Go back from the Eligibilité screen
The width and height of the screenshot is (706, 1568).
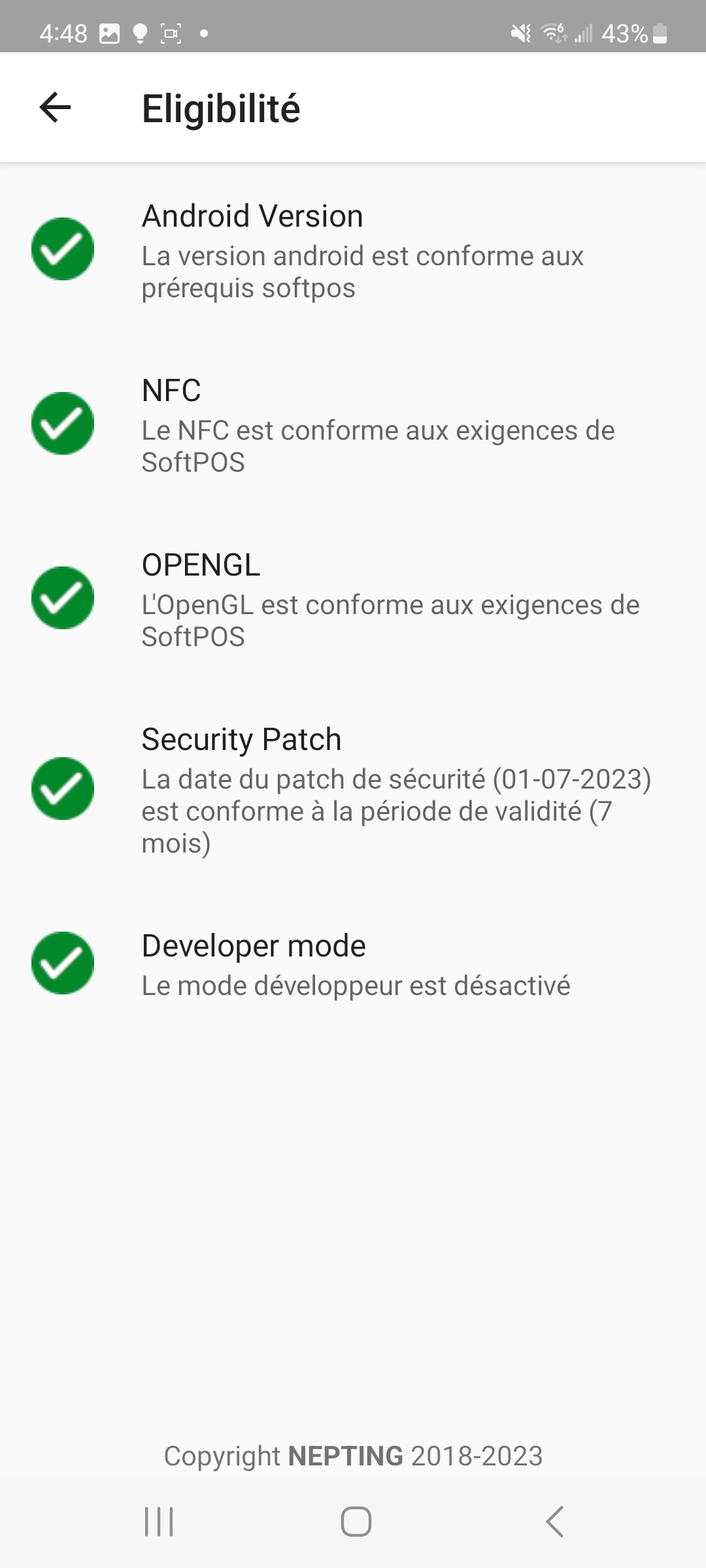[x=55, y=107]
